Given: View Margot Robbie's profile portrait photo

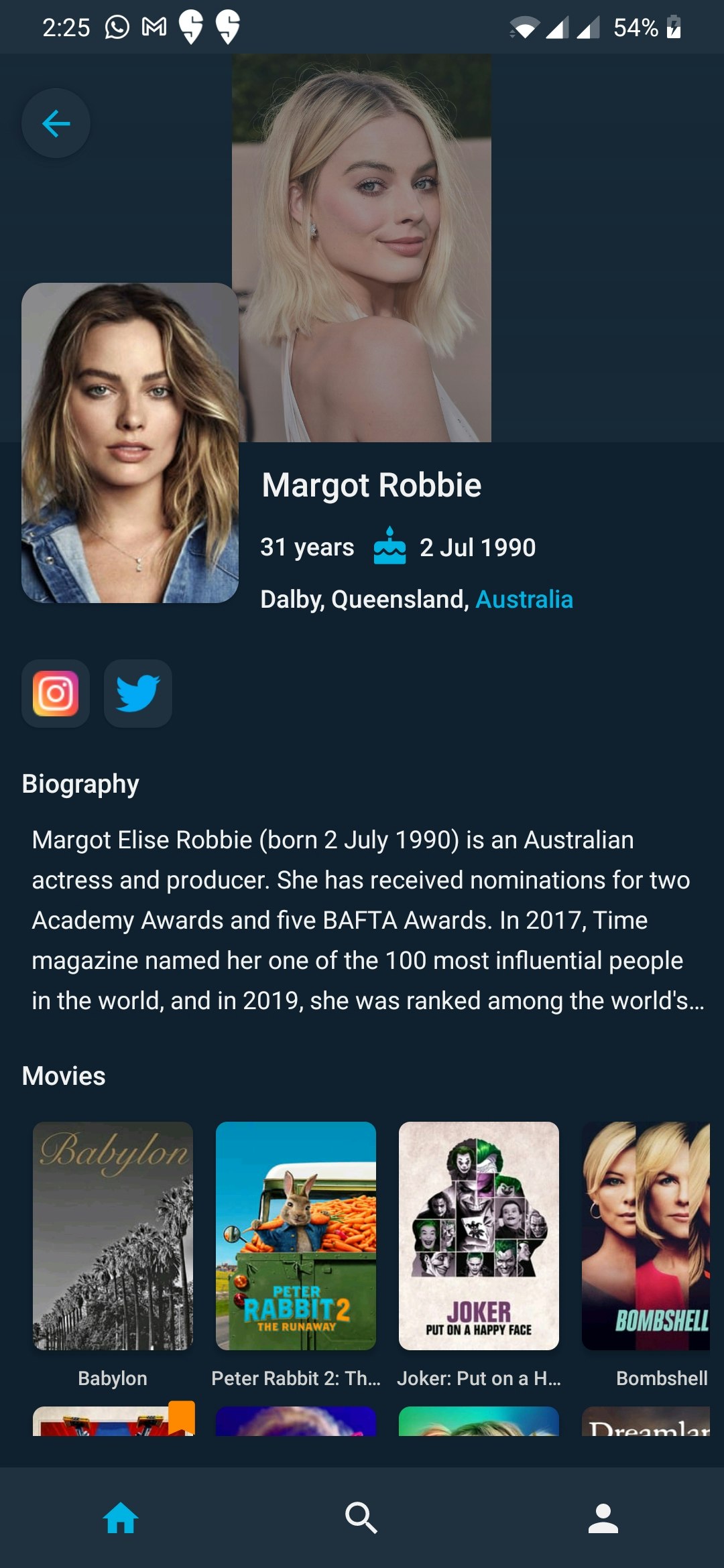Looking at the screenshot, I should click(x=130, y=443).
